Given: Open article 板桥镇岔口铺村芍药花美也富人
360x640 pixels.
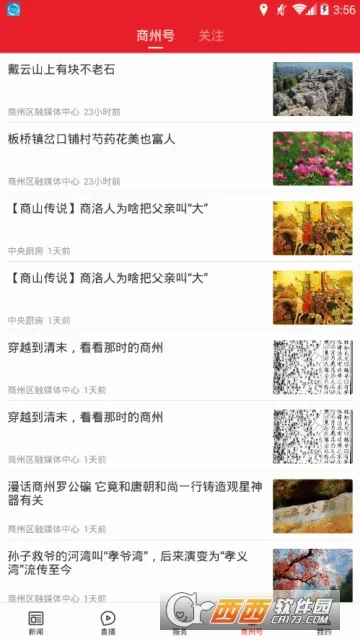Looking at the screenshot, I should (180, 158).
